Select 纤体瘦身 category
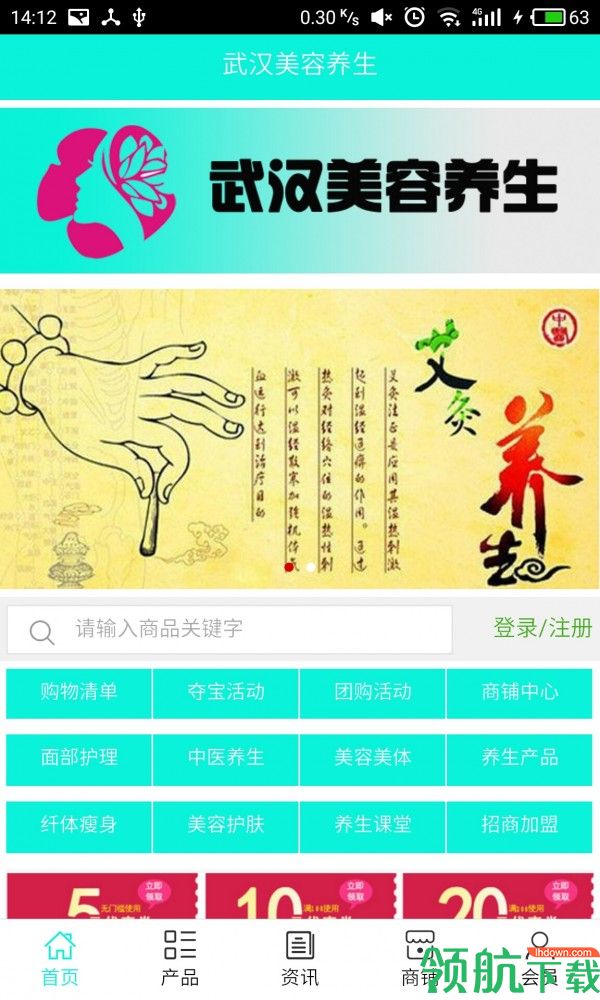This screenshot has width=600, height=1000. [x=78, y=827]
